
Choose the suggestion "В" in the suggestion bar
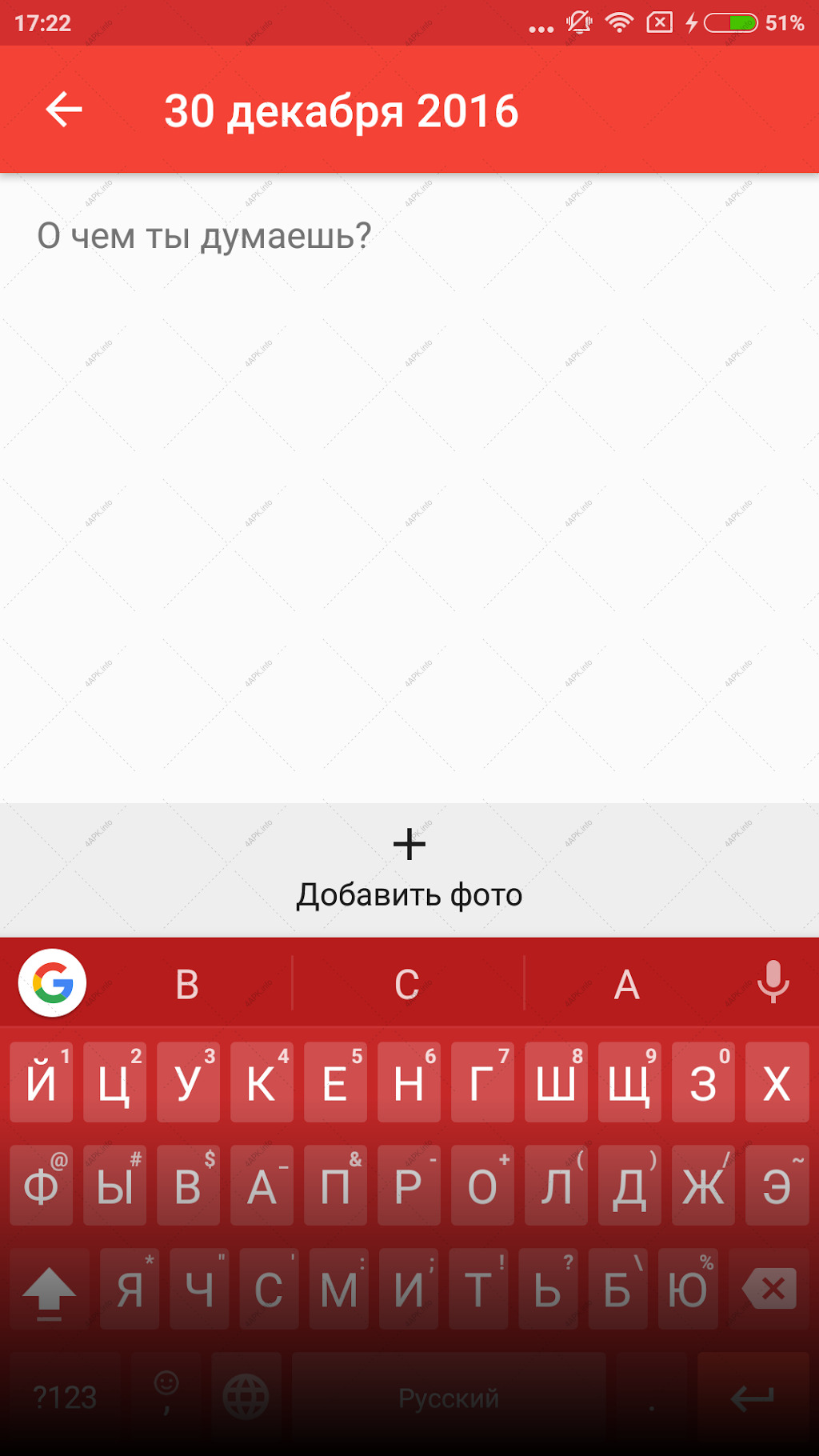(187, 984)
